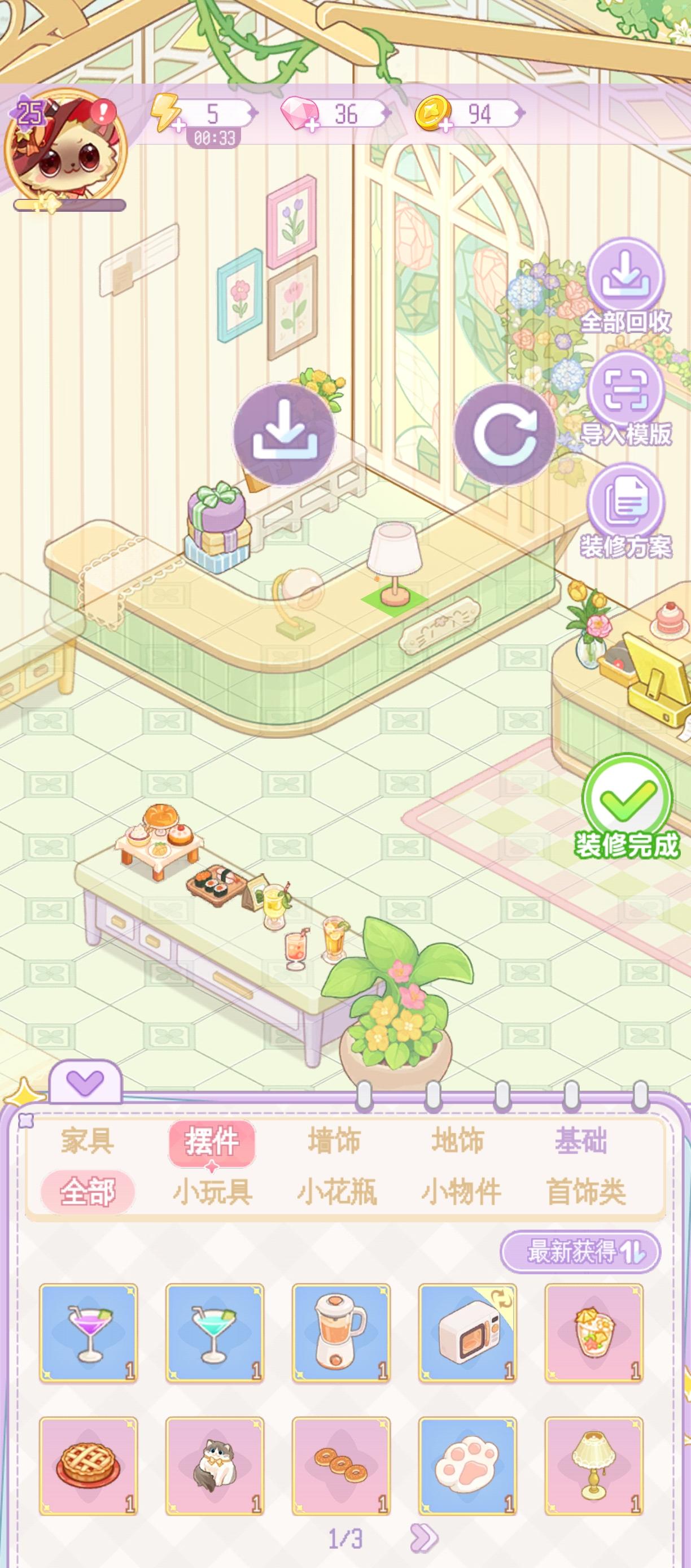Viewport: 691px width, 1568px height.
Task: Switch to 地饰 tab
Action: [x=457, y=1140]
